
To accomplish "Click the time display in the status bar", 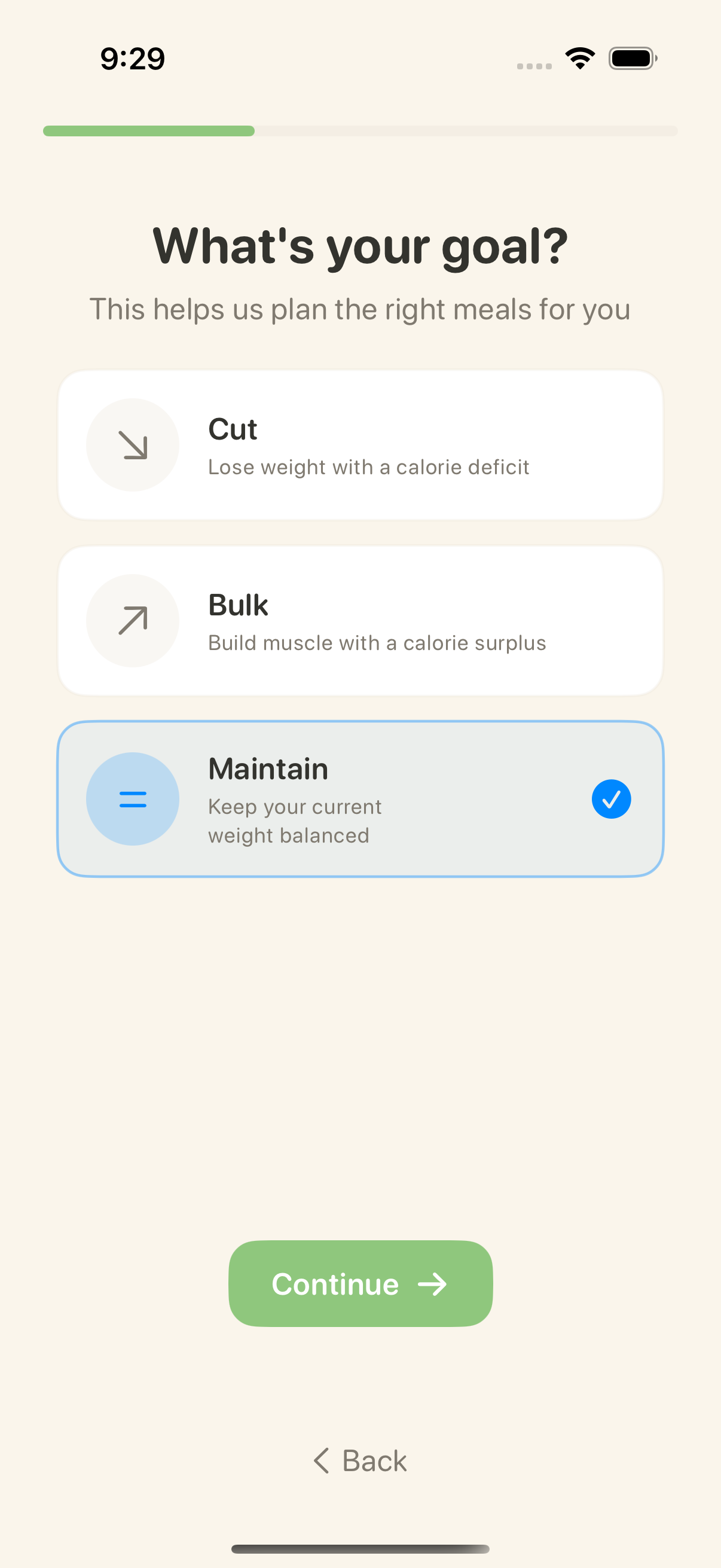I will (132, 58).
